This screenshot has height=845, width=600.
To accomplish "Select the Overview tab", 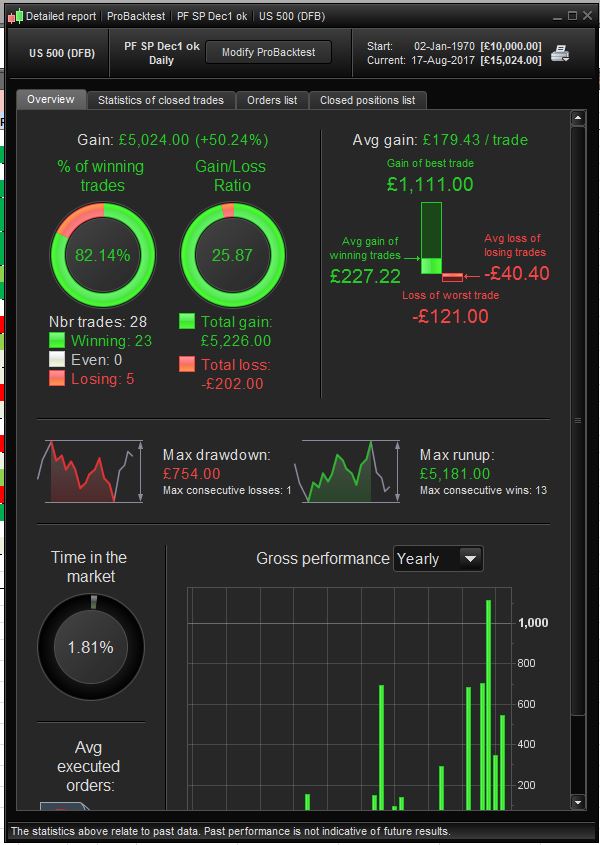I will pos(50,100).
